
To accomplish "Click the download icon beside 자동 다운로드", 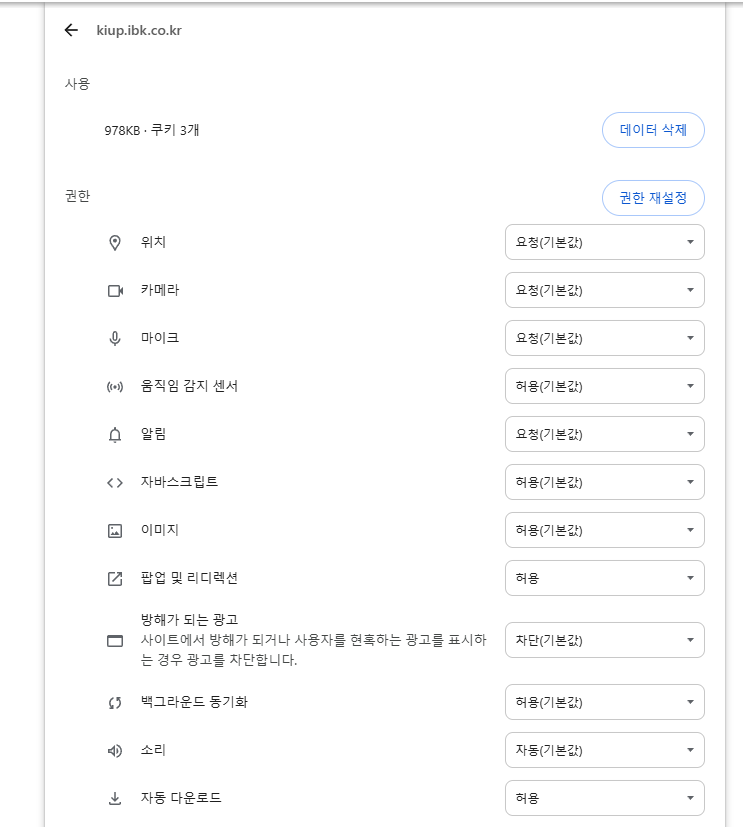I will (115, 798).
